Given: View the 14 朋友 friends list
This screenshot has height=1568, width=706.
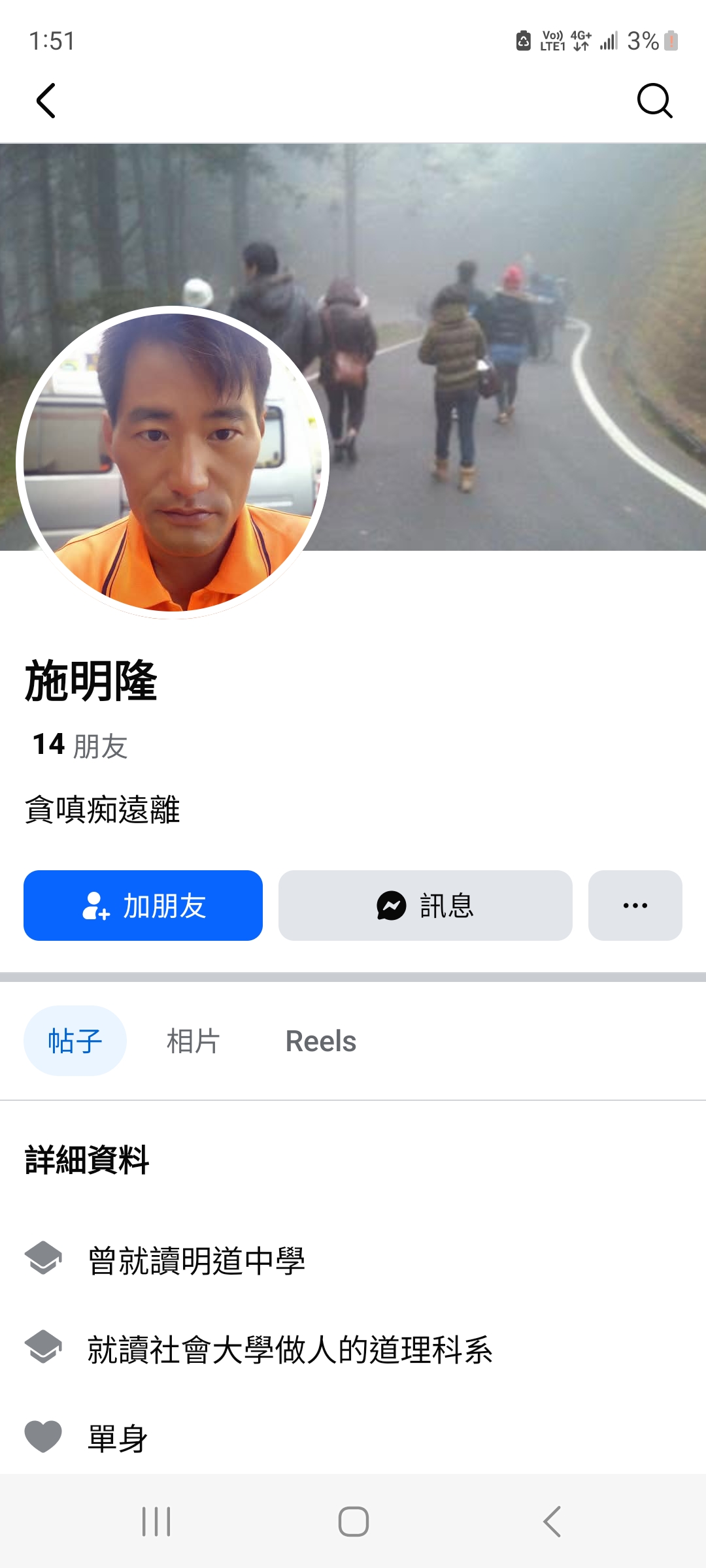Looking at the screenshot, I should click(80, 745).
